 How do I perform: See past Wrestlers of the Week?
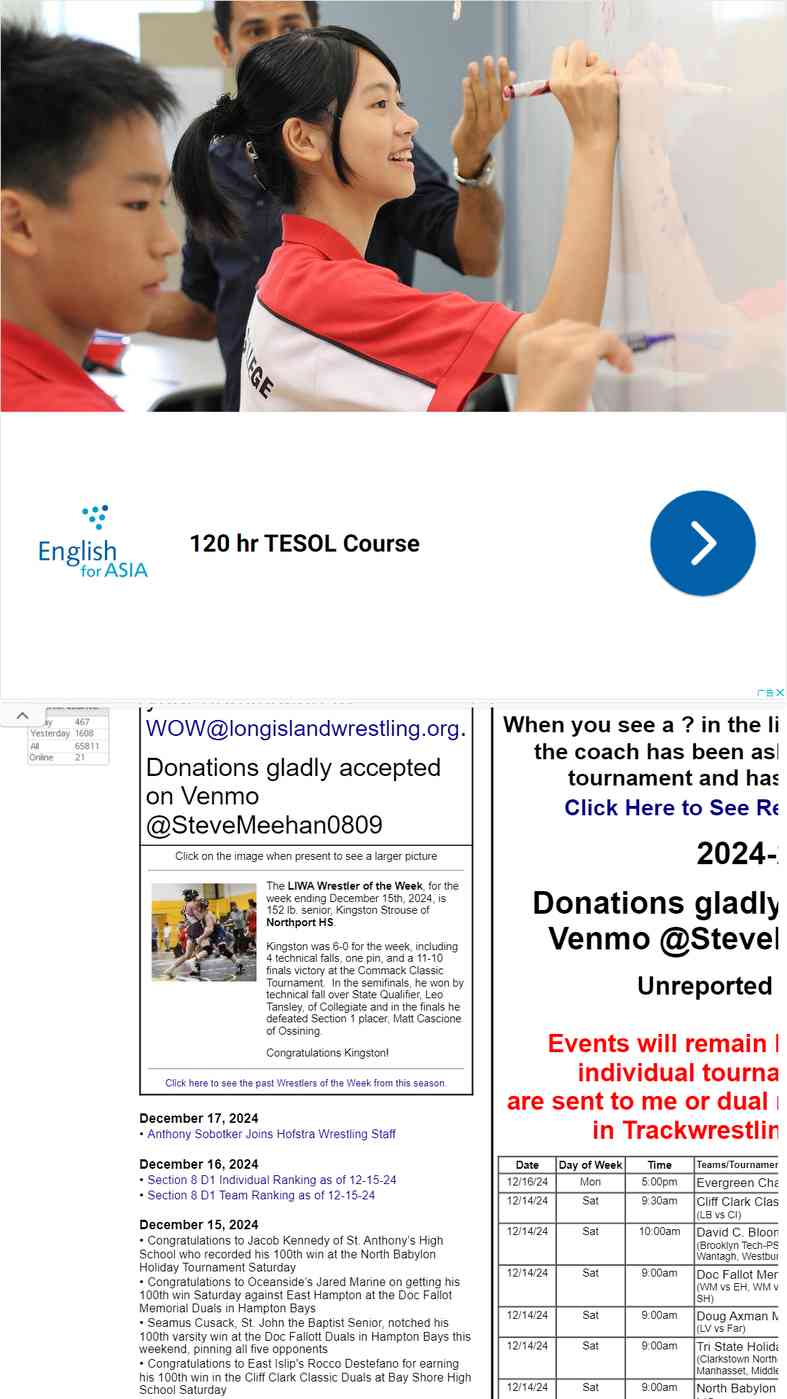(x=306, y=1083)
